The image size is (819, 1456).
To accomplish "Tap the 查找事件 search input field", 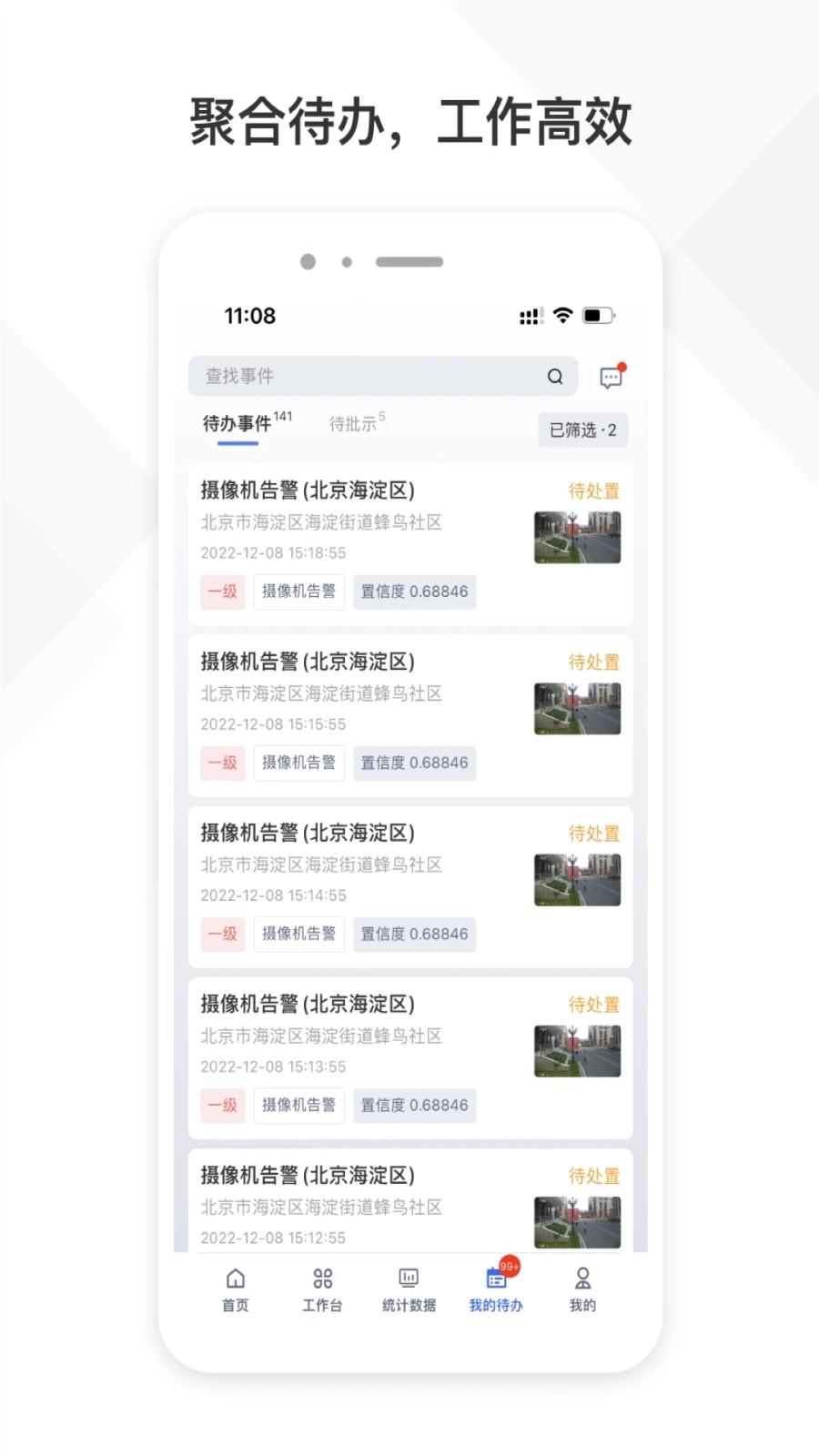I will pyautogui.click(x=364, y=375).
